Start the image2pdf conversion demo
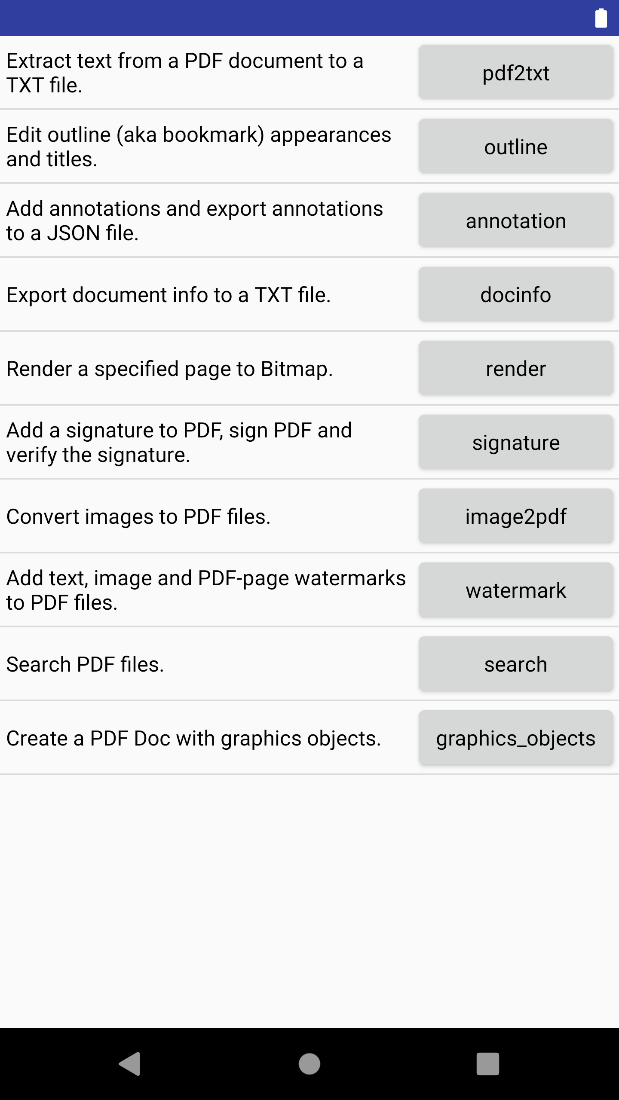Screen dimensions: 619x1100 (515, 517)
